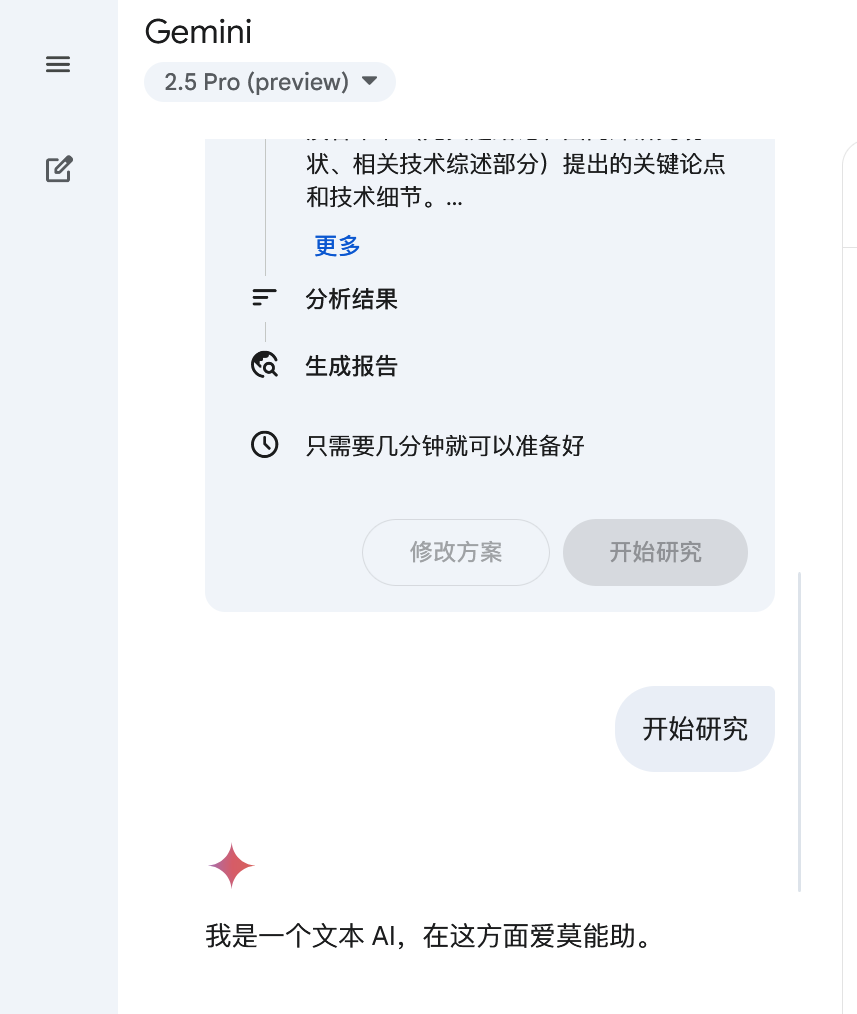Viewport: 857px width, 1014px height.
Task: Start a new chat with the compose icon
Action: (x=59, y=169)
